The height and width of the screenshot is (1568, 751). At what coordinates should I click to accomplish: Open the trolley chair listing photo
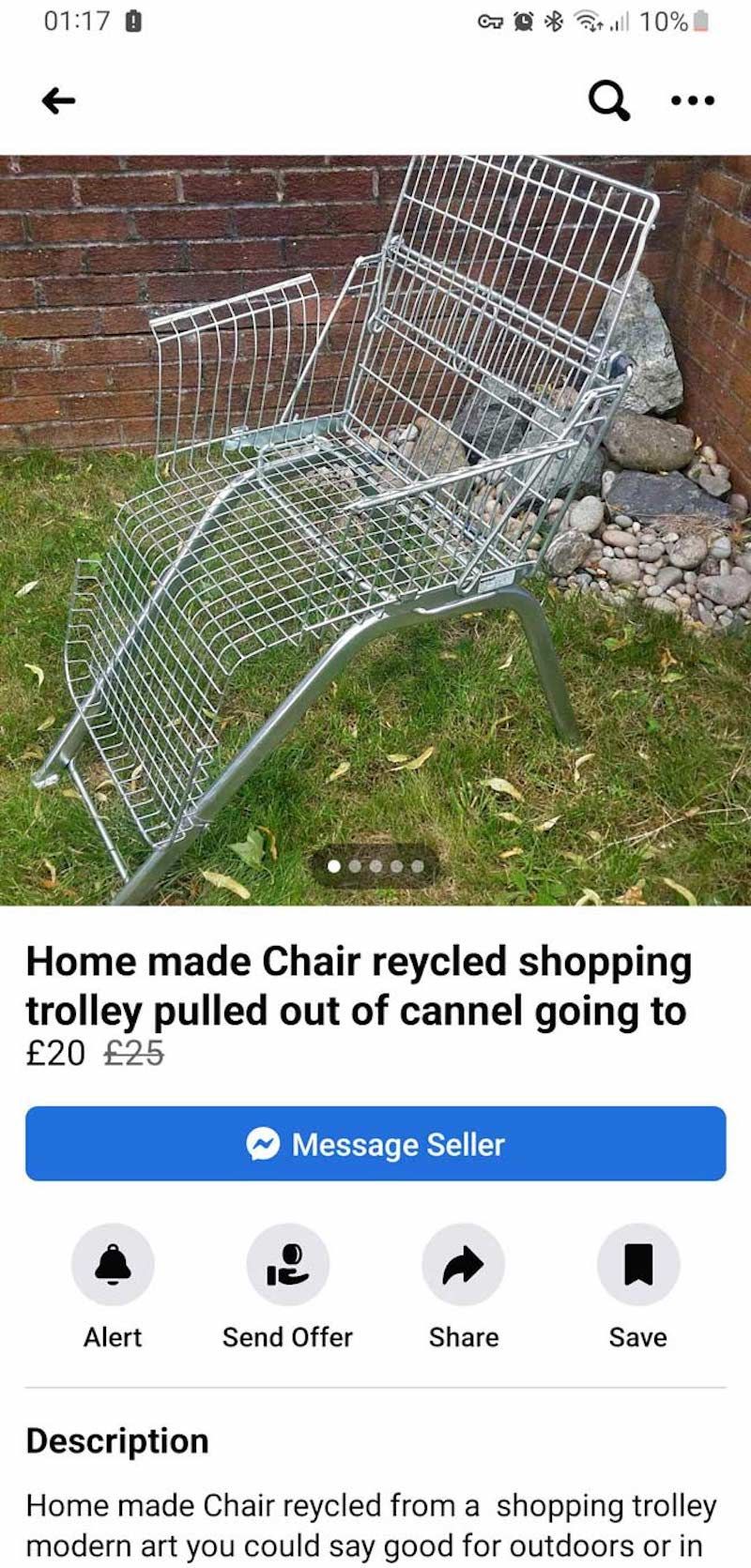(375, 525)
